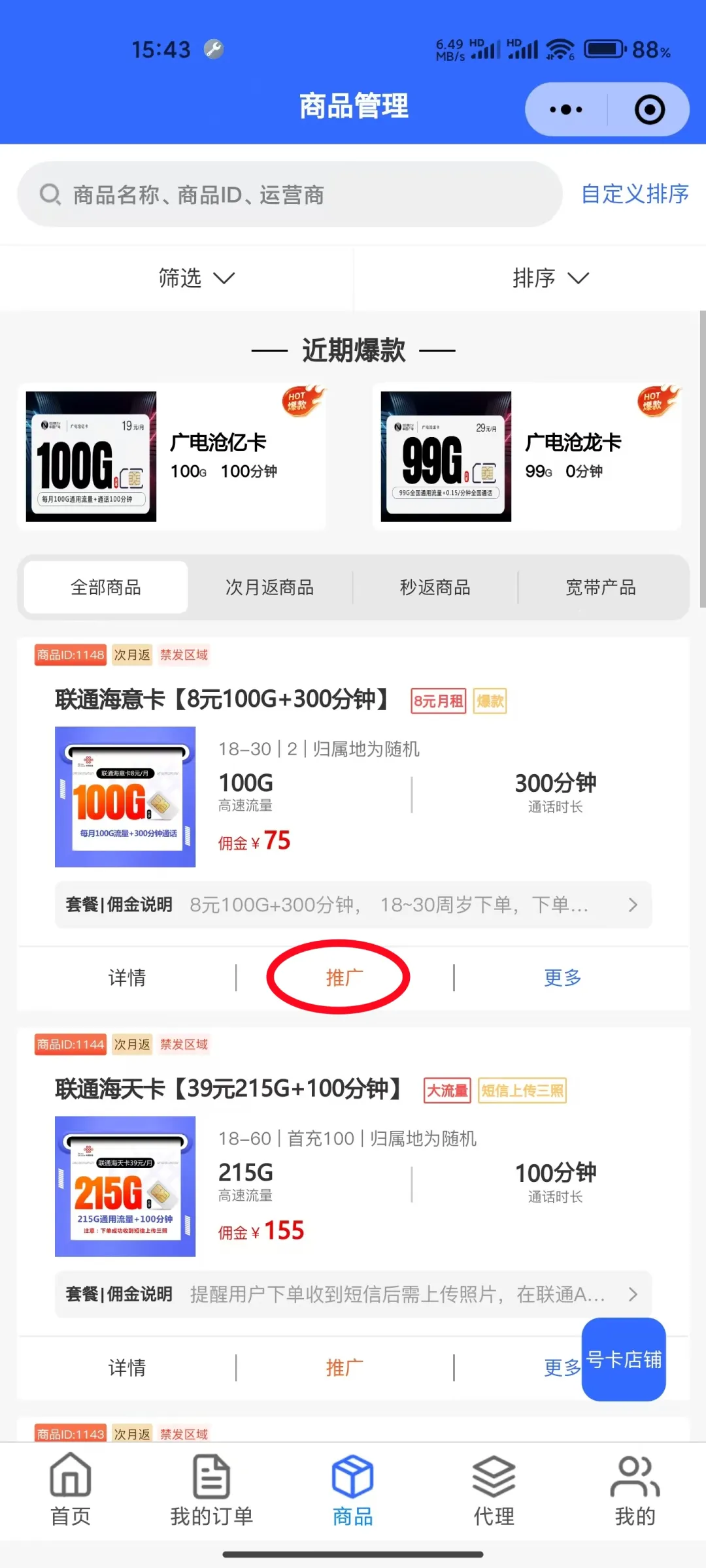Tap 推广 for 联通海意卡
Image resolution: width=706 pixels, height=1568 pixels.
344,978
